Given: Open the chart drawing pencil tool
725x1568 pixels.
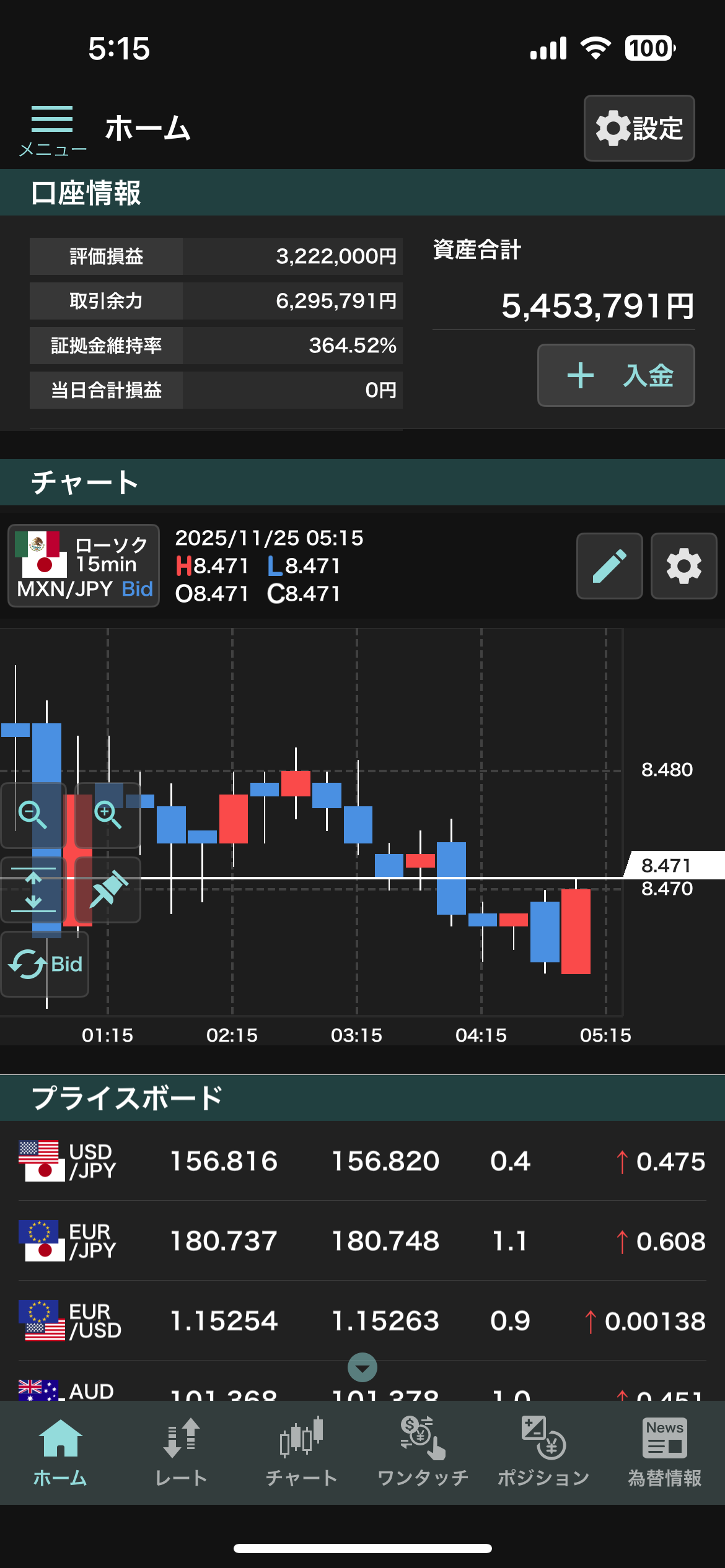Looking at the screenshot, I should click(609, 565).
